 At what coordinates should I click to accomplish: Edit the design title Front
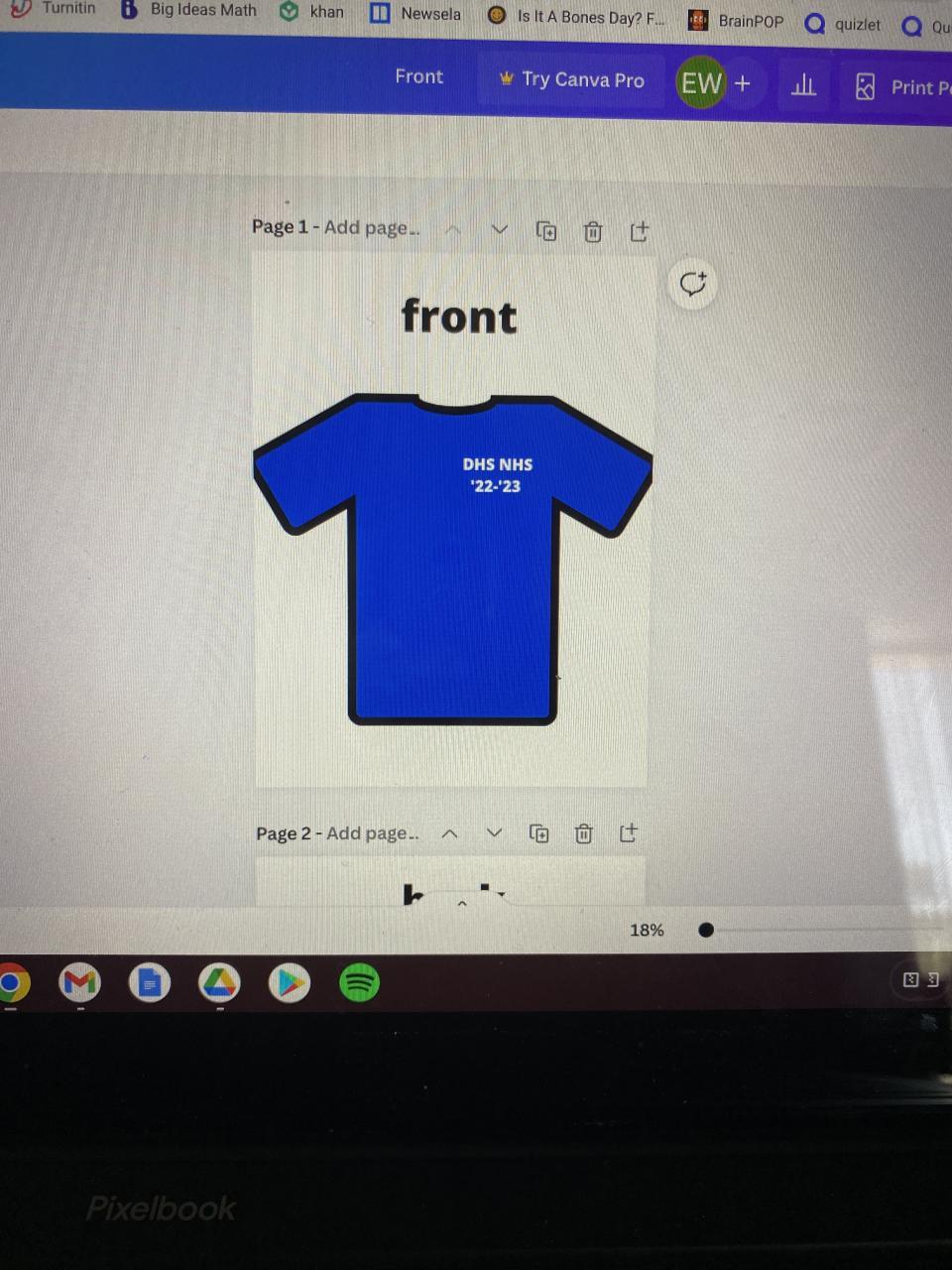tap(418, 76)
